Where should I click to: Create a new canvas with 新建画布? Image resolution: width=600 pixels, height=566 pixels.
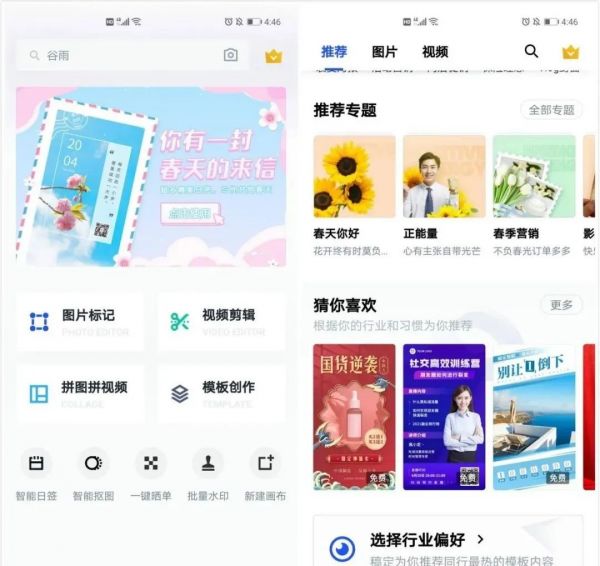(265, 474)
